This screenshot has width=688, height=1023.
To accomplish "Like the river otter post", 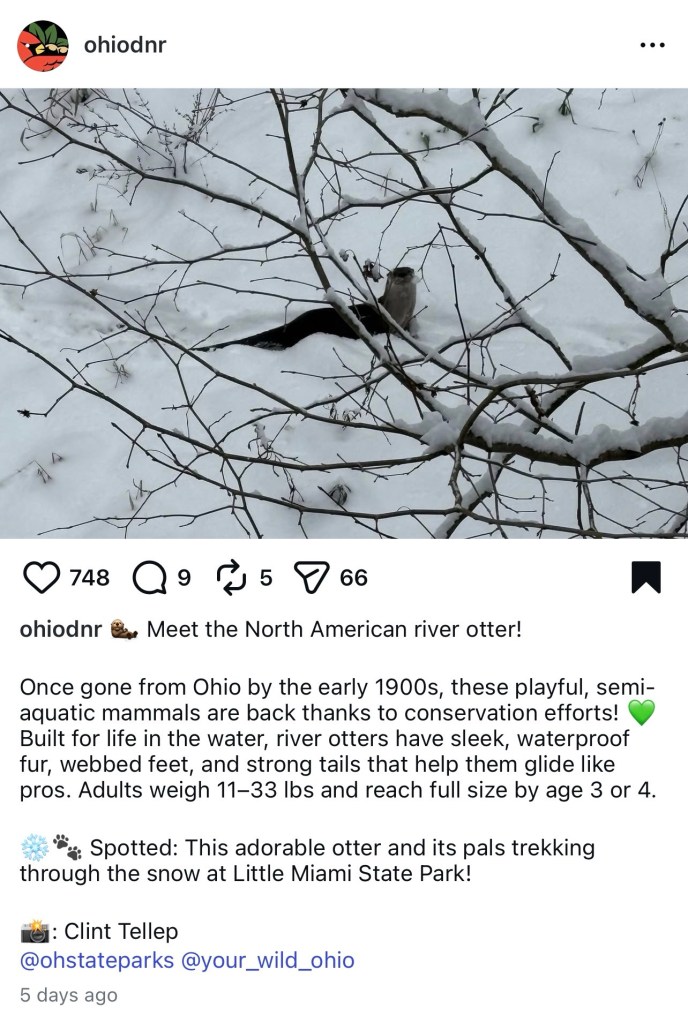I will [40, 577].
